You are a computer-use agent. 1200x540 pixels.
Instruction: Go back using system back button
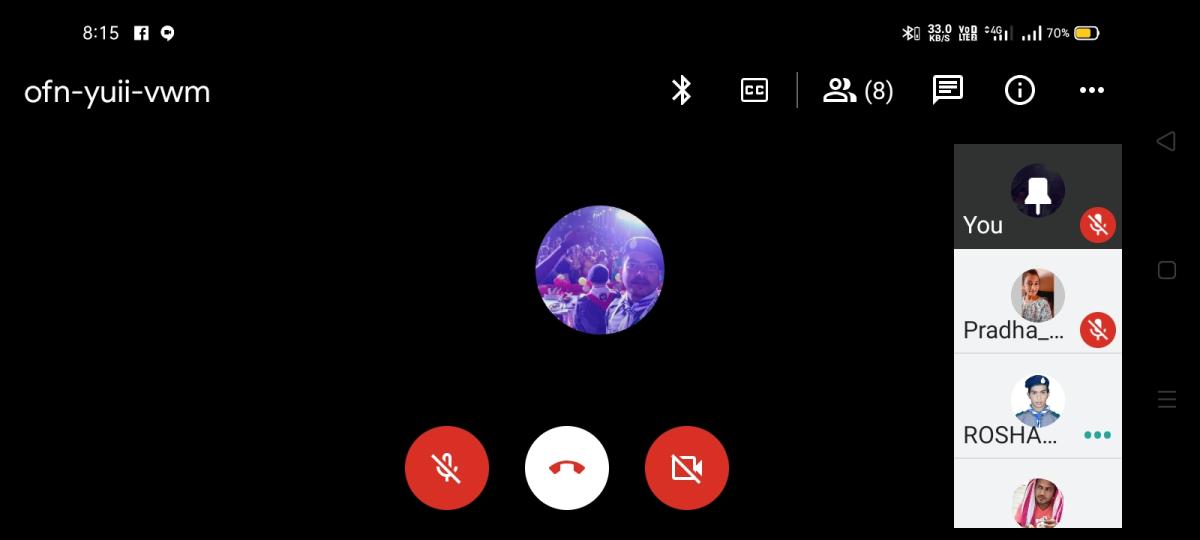pos(1166,141)
